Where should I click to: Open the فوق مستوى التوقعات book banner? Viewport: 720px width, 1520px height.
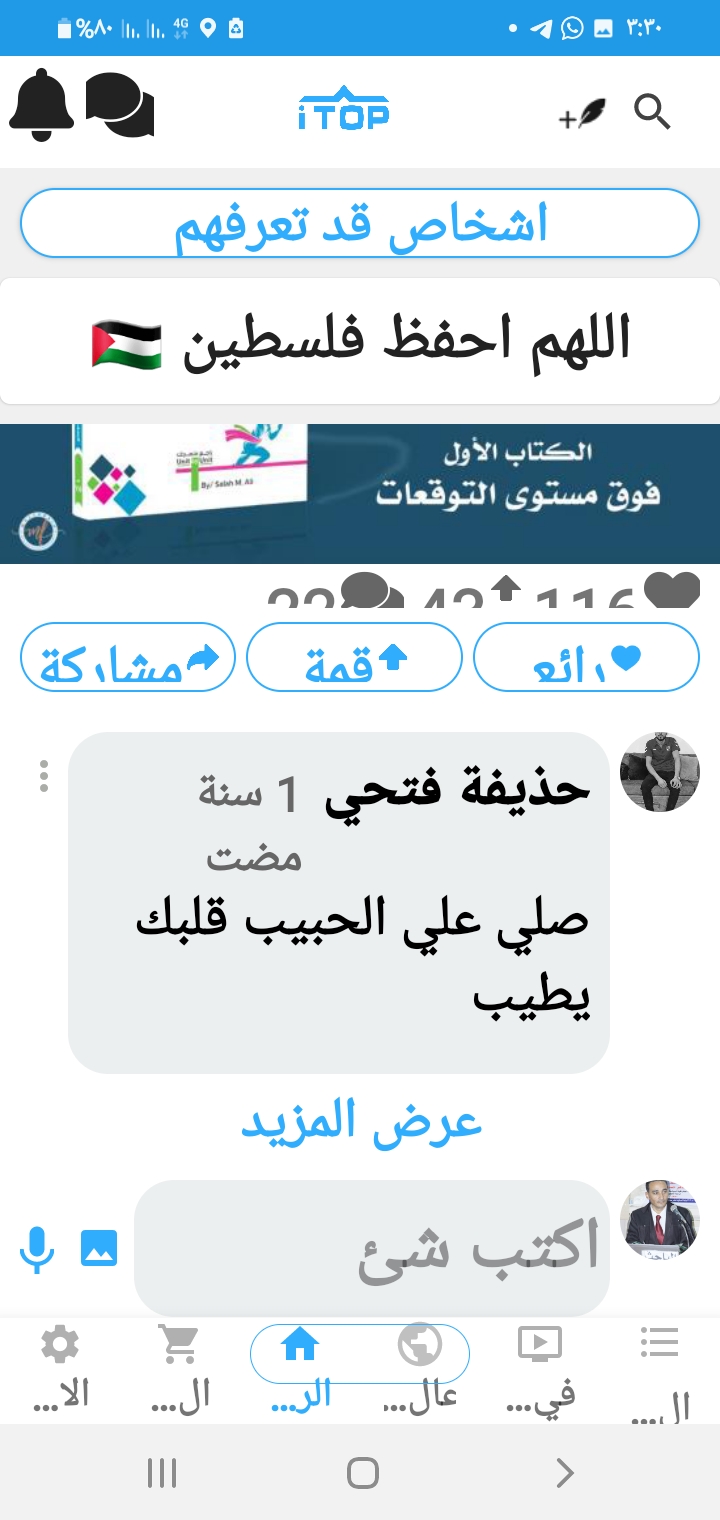point(360,494)
